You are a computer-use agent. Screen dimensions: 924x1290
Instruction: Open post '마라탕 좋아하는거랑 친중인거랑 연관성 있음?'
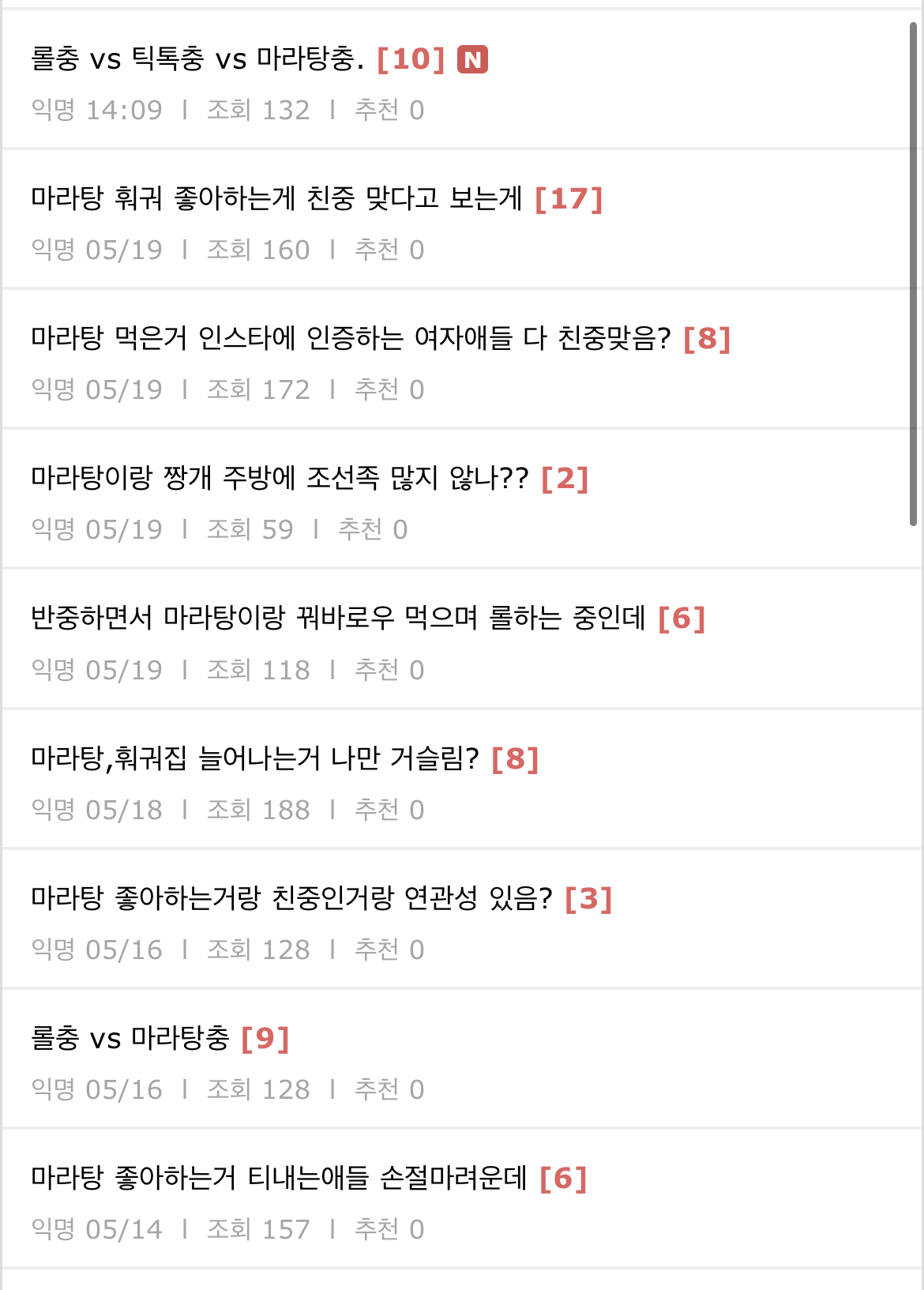click(x=291, y=898)
